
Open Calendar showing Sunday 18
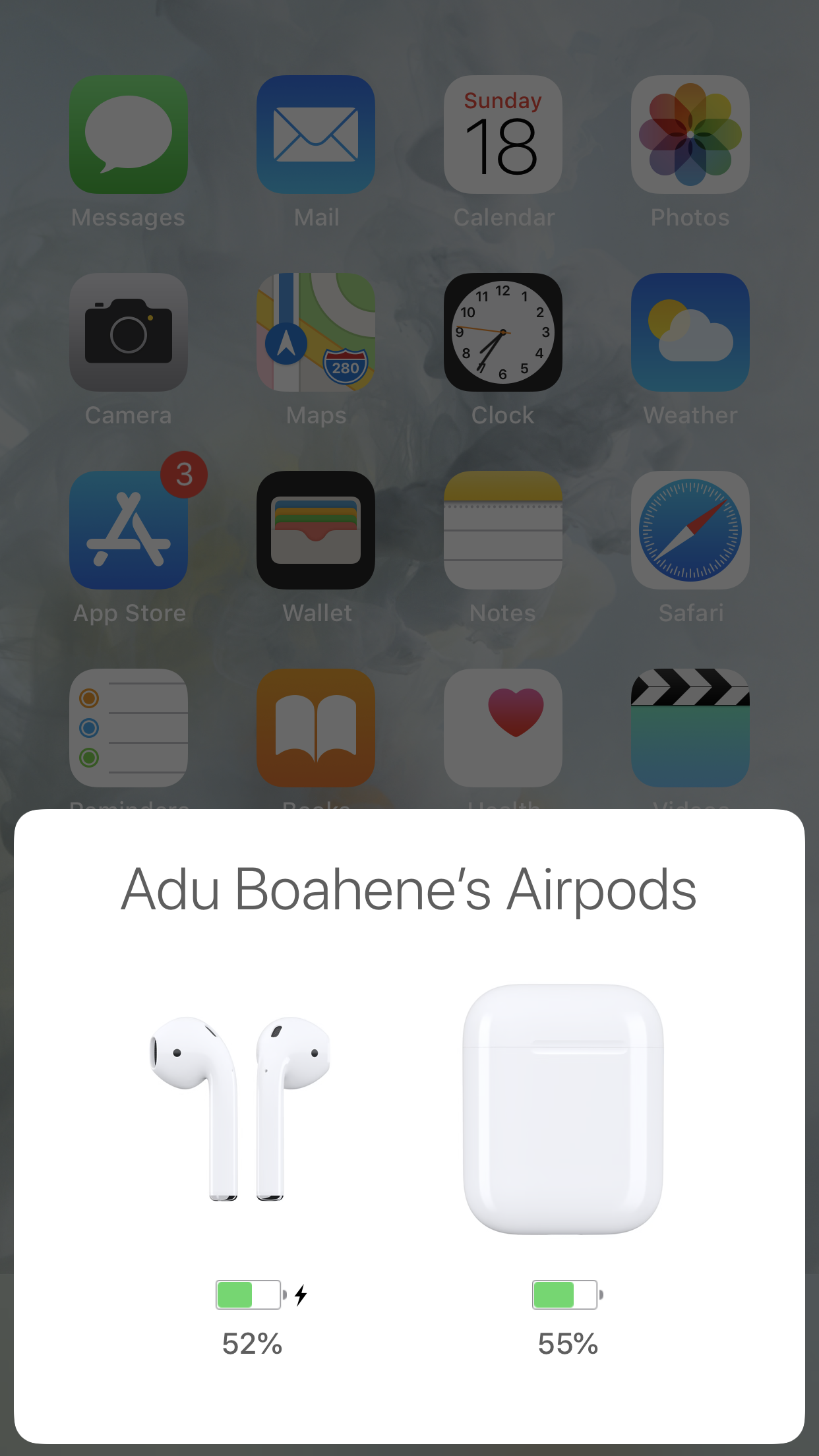click(503, 135)
